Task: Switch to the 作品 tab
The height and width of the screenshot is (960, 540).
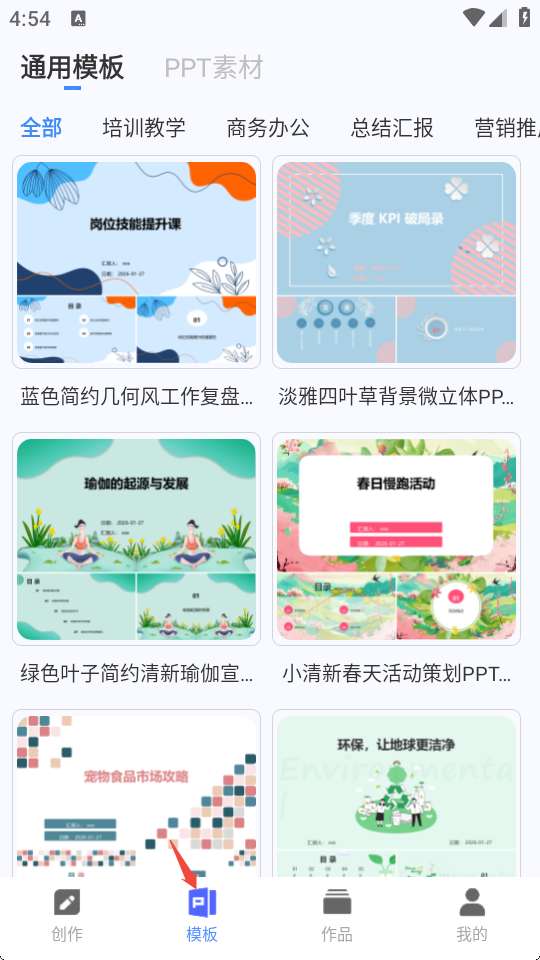Action: tap(337, 915)
